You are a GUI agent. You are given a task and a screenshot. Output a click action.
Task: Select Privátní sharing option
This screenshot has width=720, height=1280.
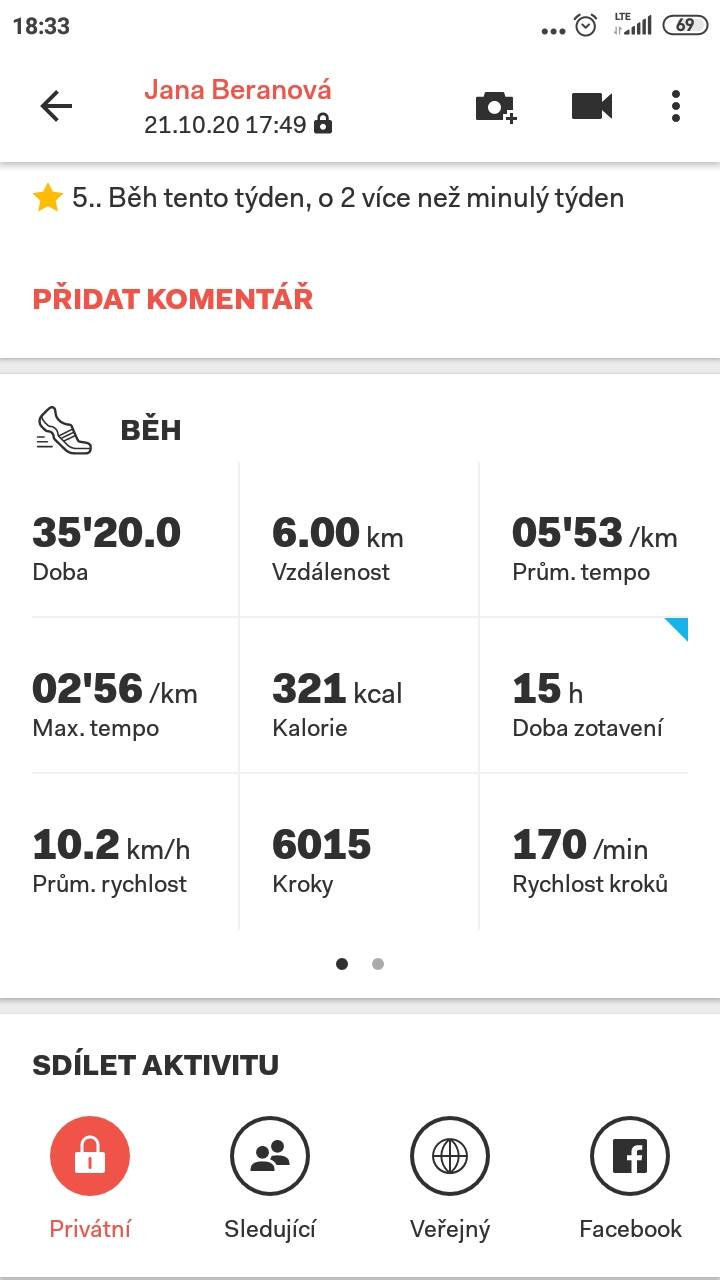point(90,1156)
